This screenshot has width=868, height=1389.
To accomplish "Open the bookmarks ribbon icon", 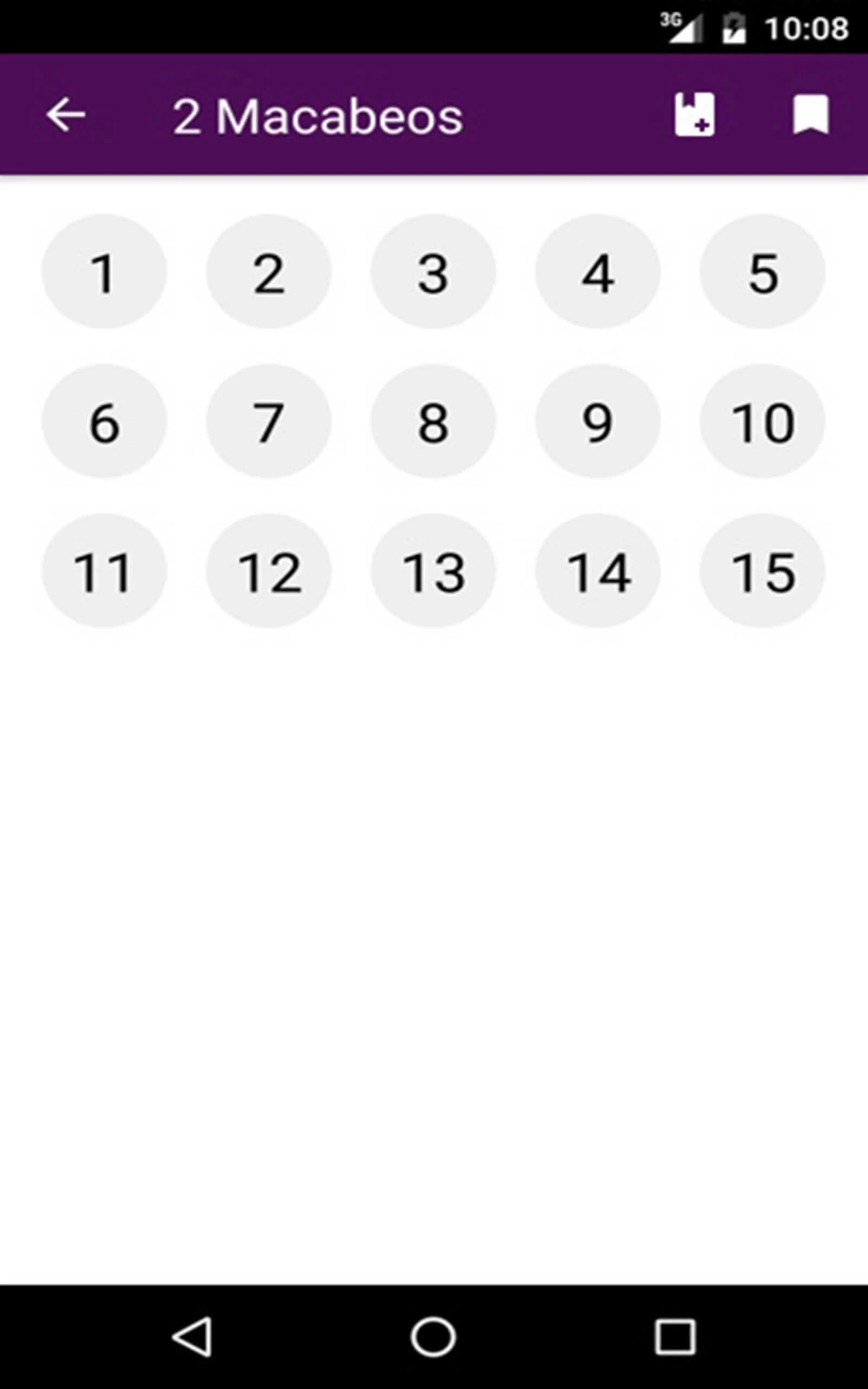I will click(x=810, y=115).
